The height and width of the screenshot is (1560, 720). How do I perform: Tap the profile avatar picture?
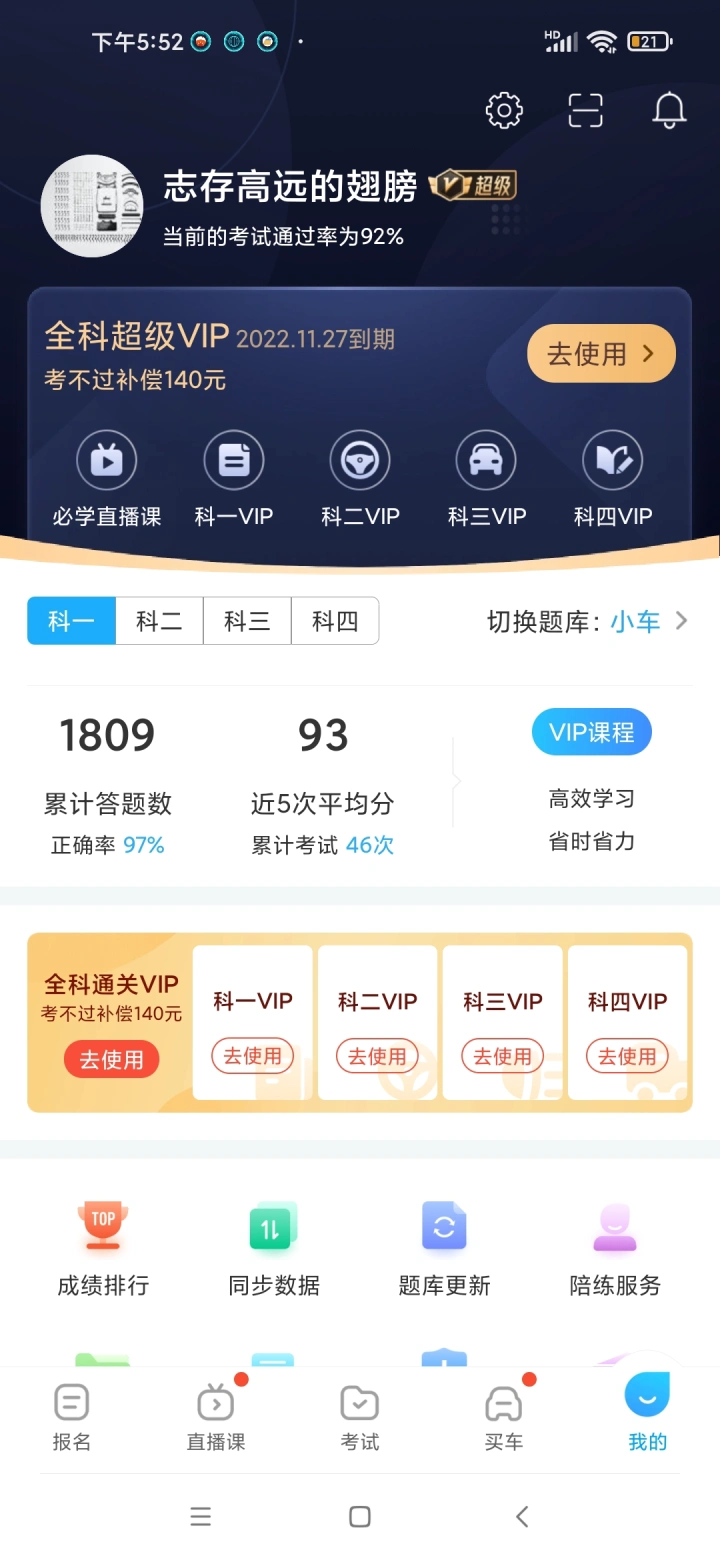[x=92, y=206]
